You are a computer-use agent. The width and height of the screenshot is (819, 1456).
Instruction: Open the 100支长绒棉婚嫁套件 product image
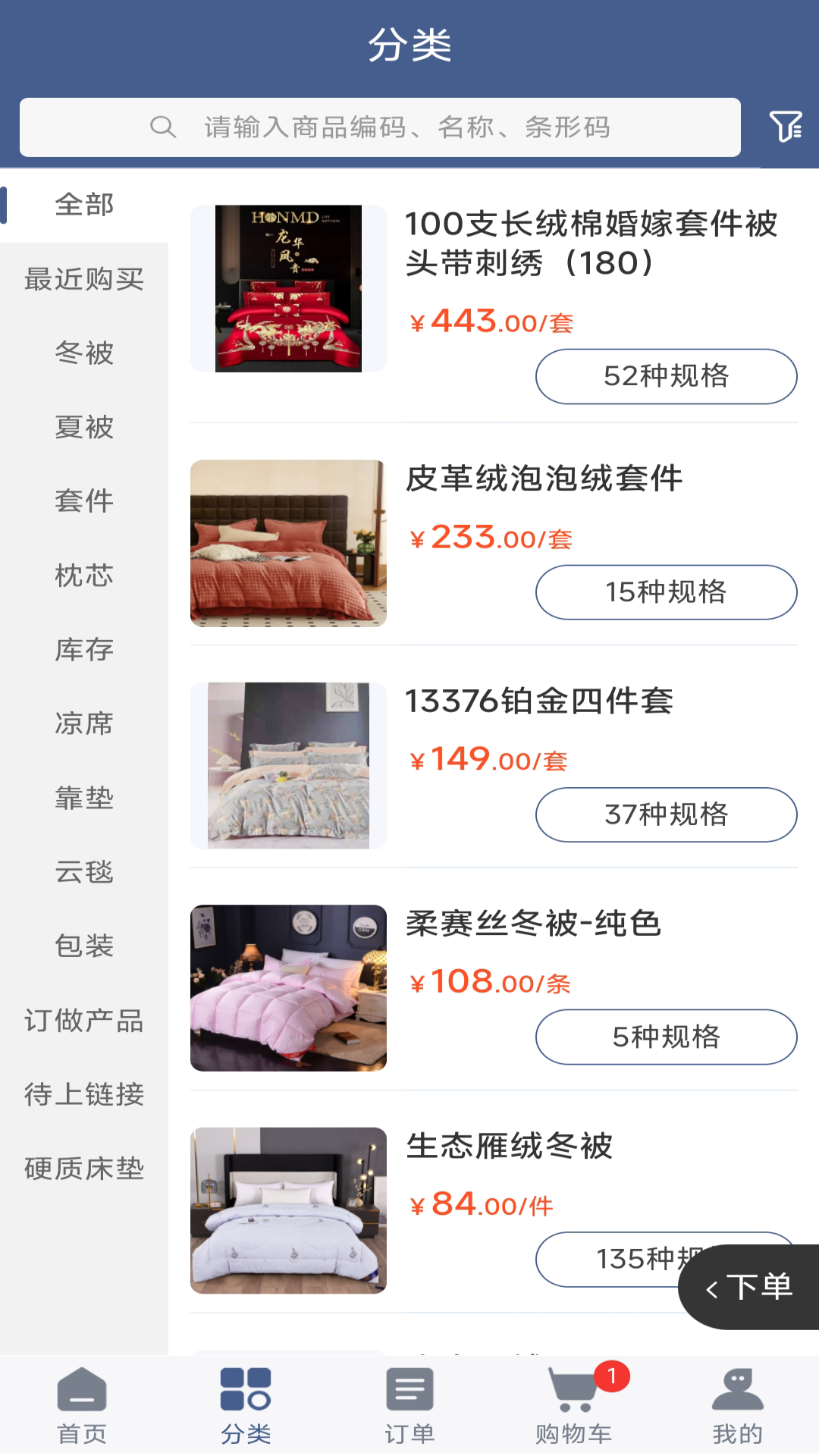(x=288, y=289)
